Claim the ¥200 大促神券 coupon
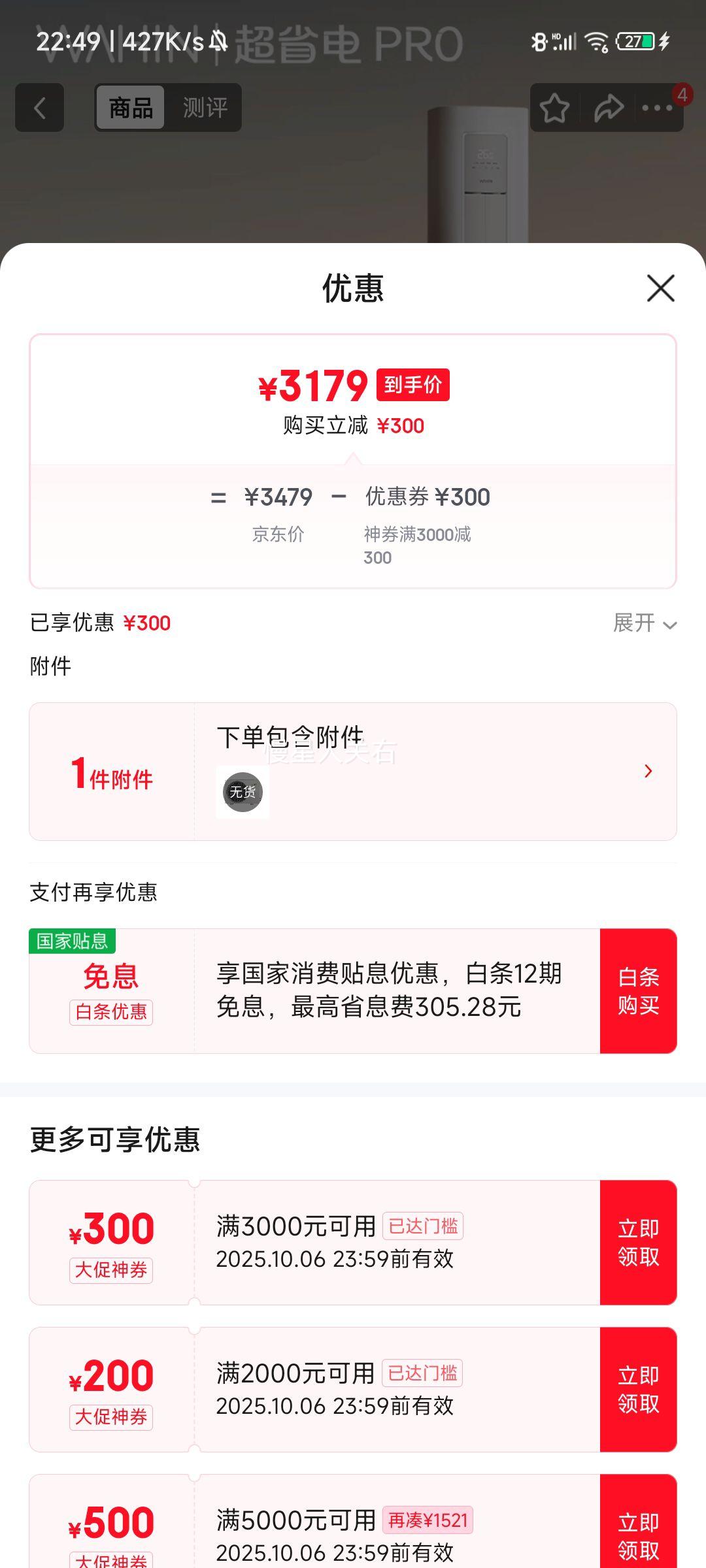 (638, 1389)
